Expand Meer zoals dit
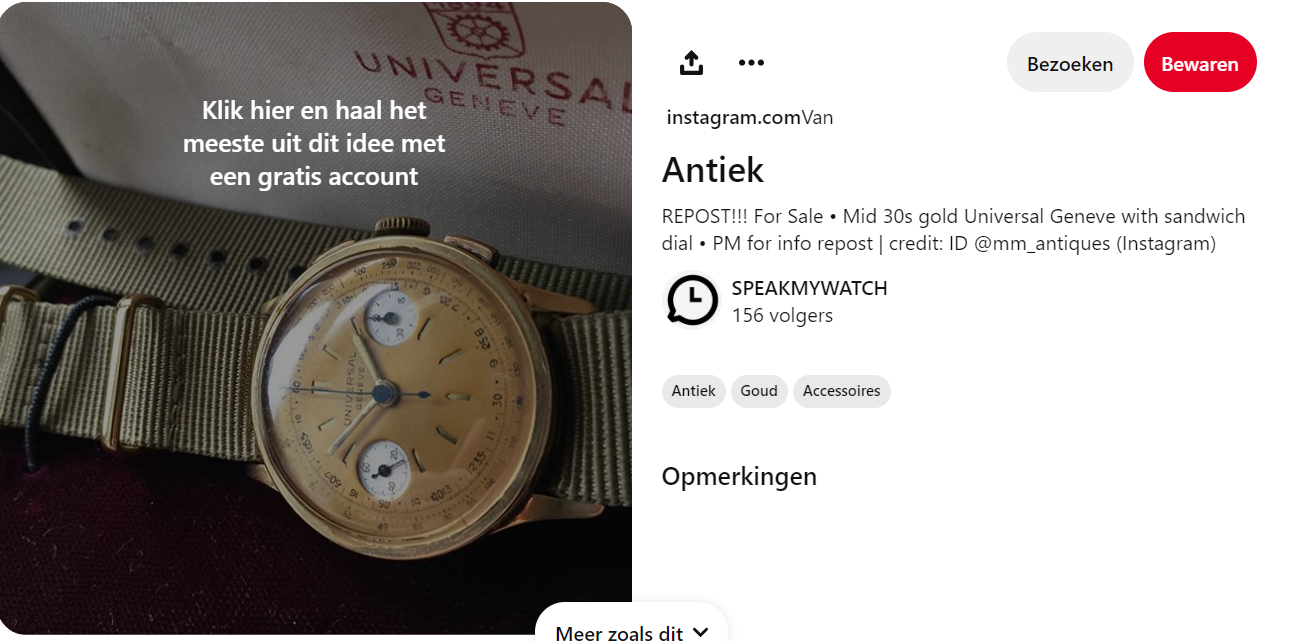This screenshot has height=641, width=1297. click(x=632, y=631)
